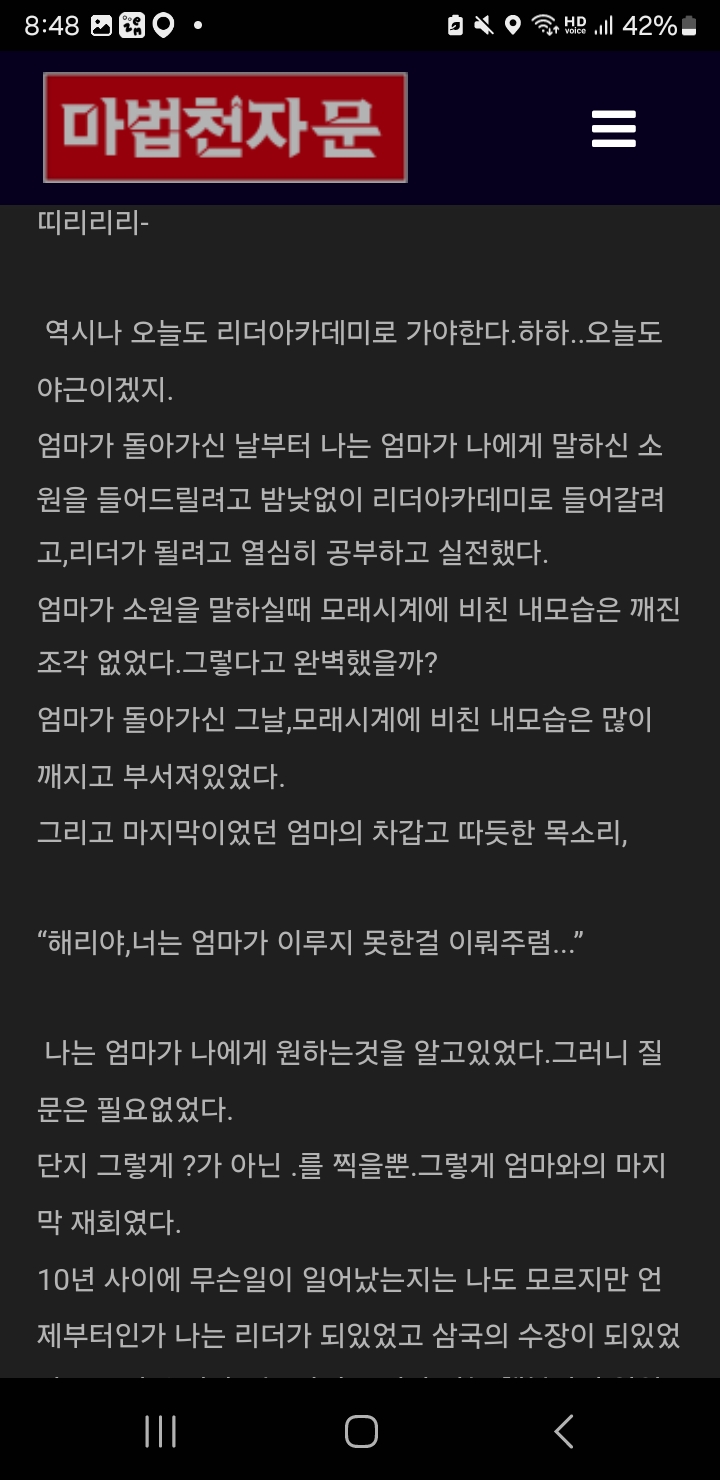Tap the 마법천자문 site logo
This screenshot has height=1480, width=720.
pos(225,127)
